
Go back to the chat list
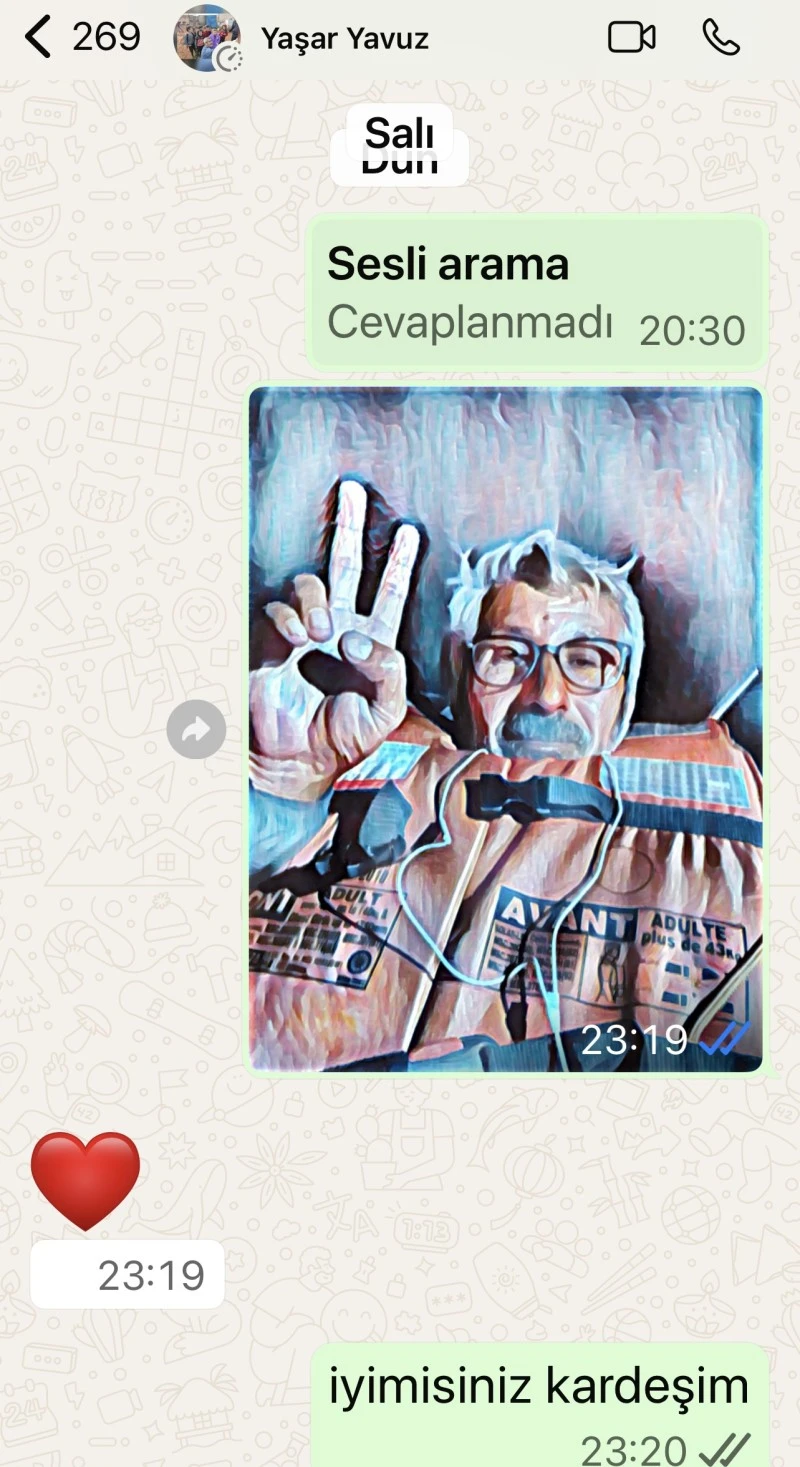[x=40, y=38]
